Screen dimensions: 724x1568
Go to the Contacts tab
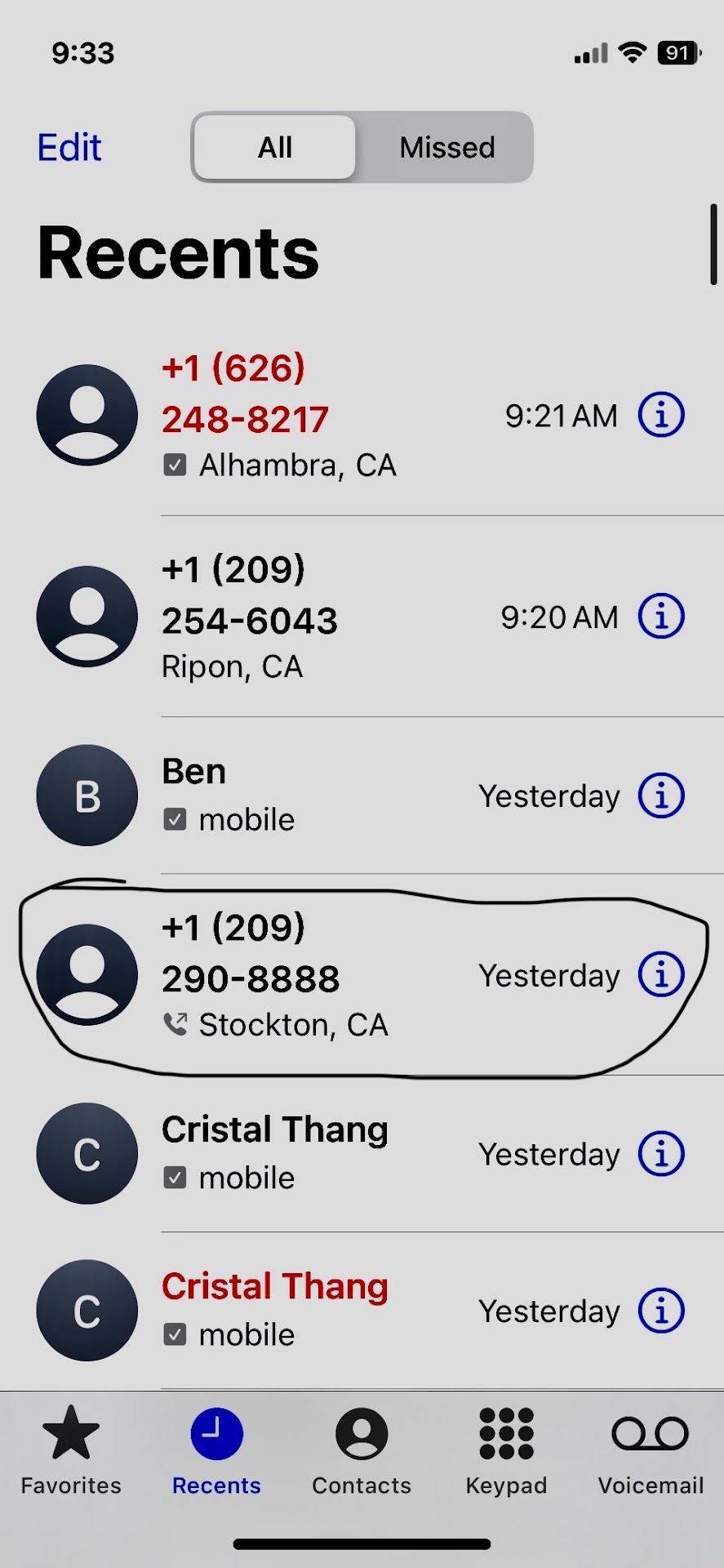(x=361, y=1451)
